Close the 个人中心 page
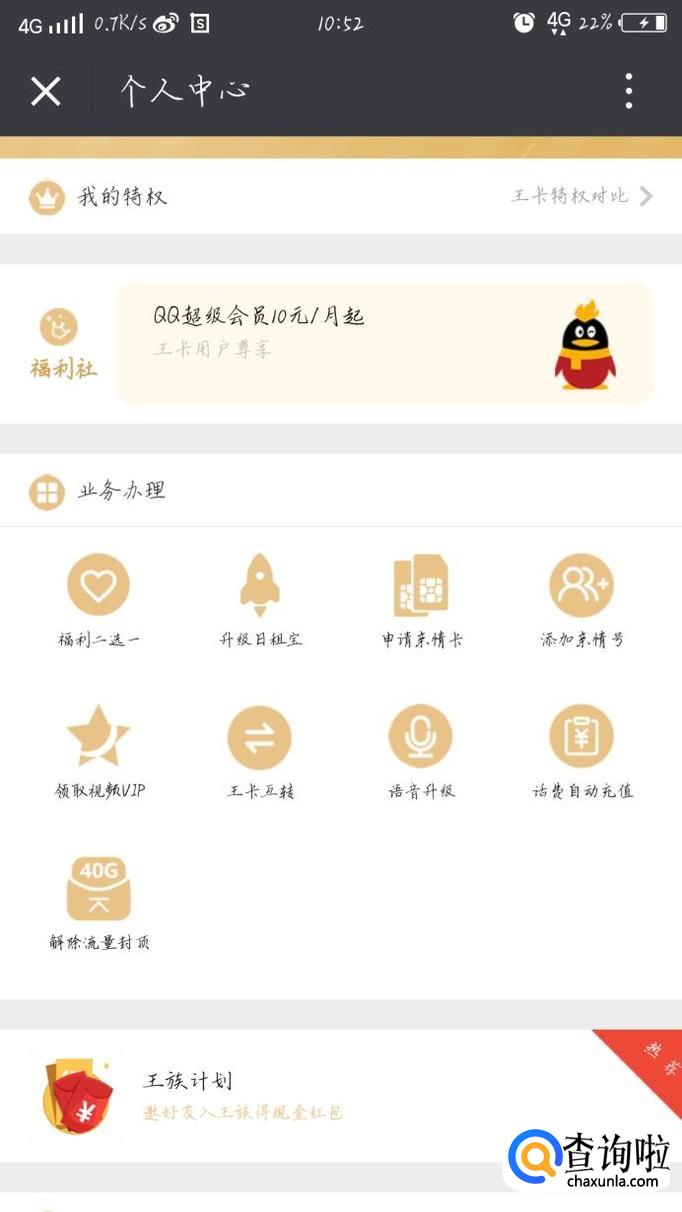Viewport: 682px width, 1212px height. click(x=45, y=92)
